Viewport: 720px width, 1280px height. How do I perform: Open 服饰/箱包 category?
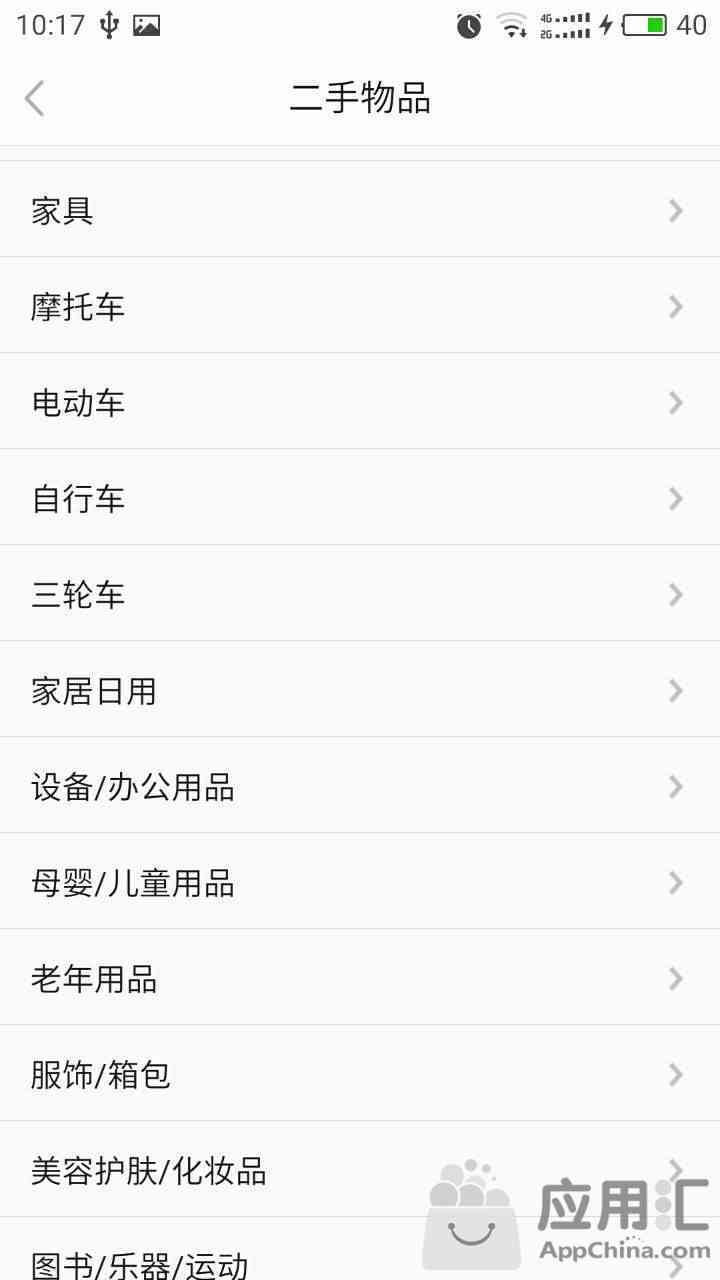tap(360, 1073)
